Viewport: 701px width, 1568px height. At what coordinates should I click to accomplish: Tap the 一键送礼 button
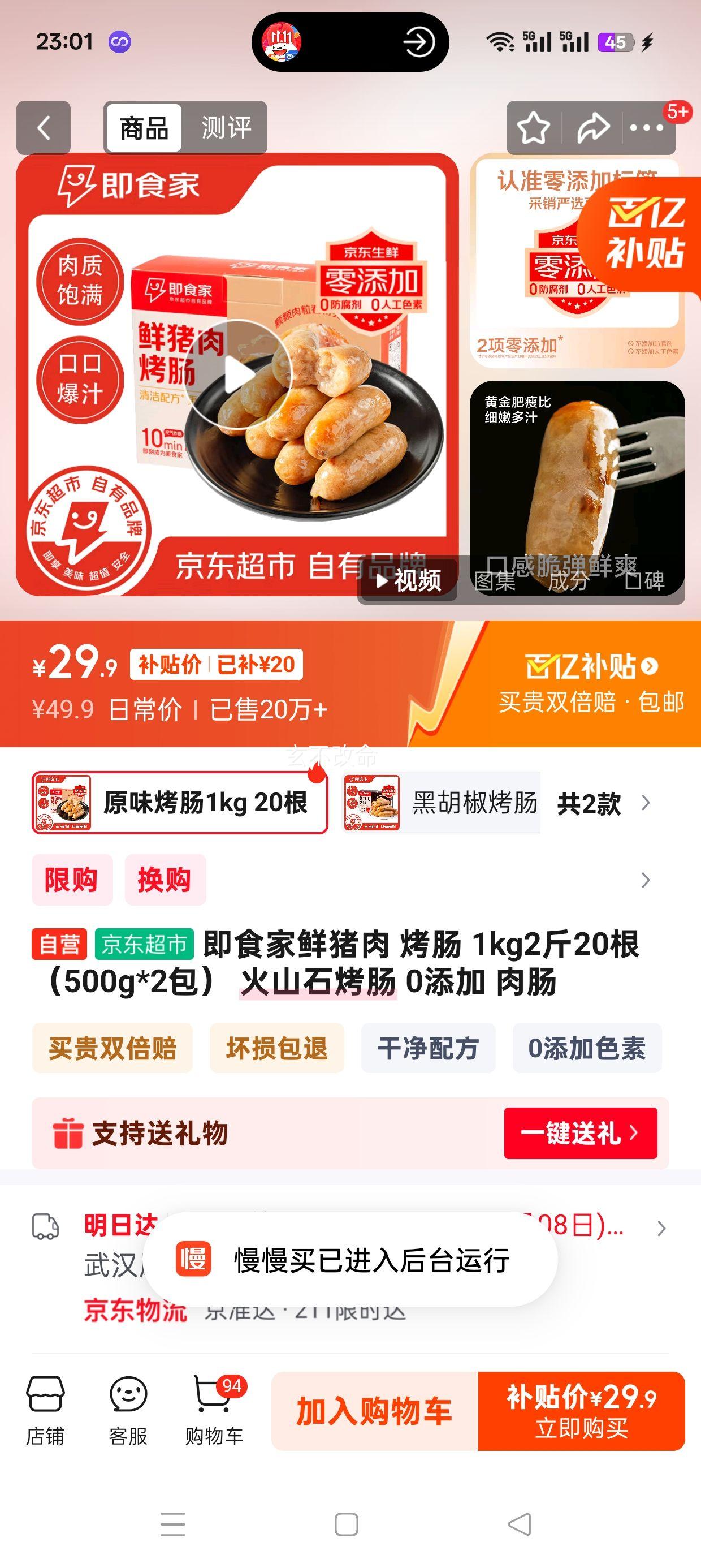click(x=580, y=1134)
